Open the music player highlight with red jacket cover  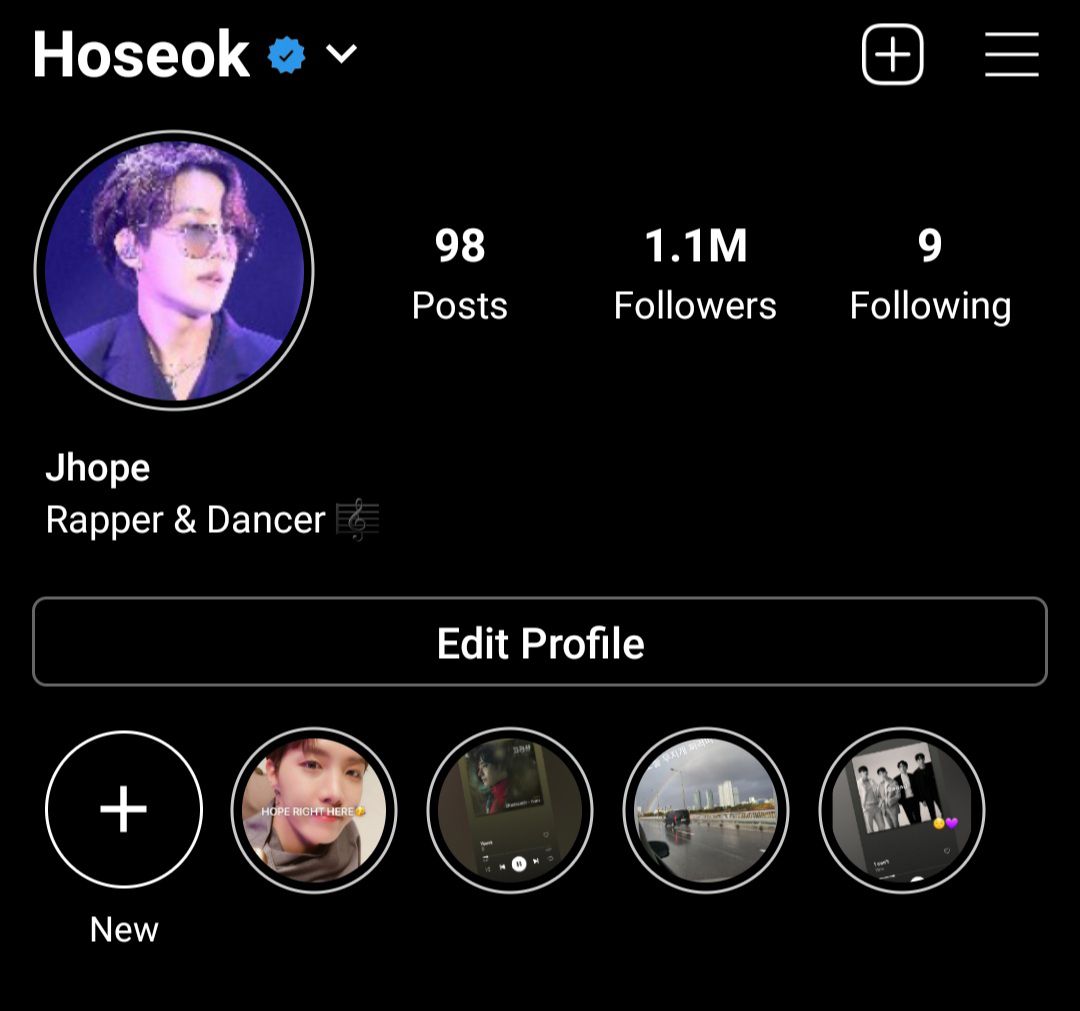point(510,810)
